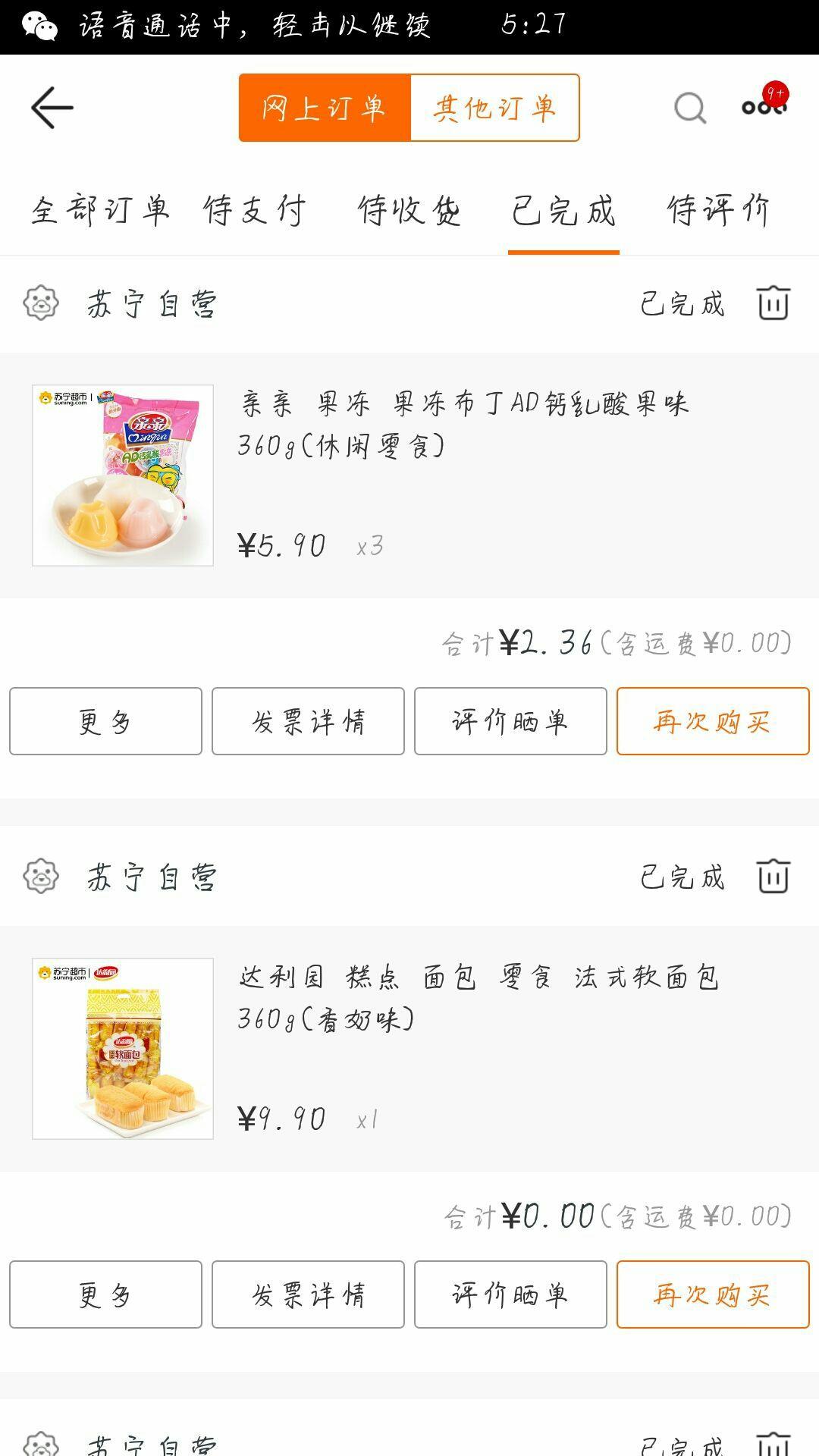Tap 更多 for the 亲亲果冻 order
The width and height of the screenshot is (819, 1456).
tap(105, 721)
